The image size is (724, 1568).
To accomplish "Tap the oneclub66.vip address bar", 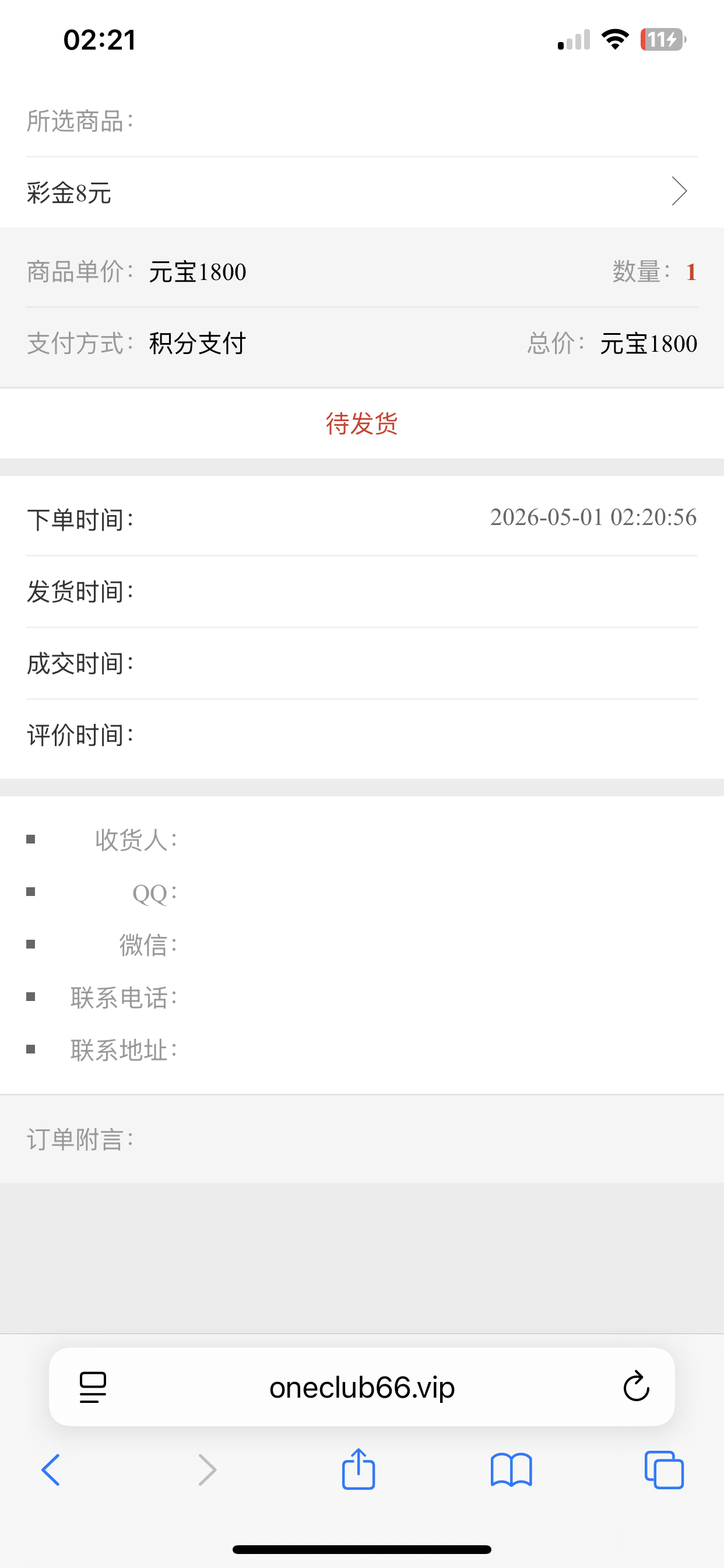I will click(361, 1388).
